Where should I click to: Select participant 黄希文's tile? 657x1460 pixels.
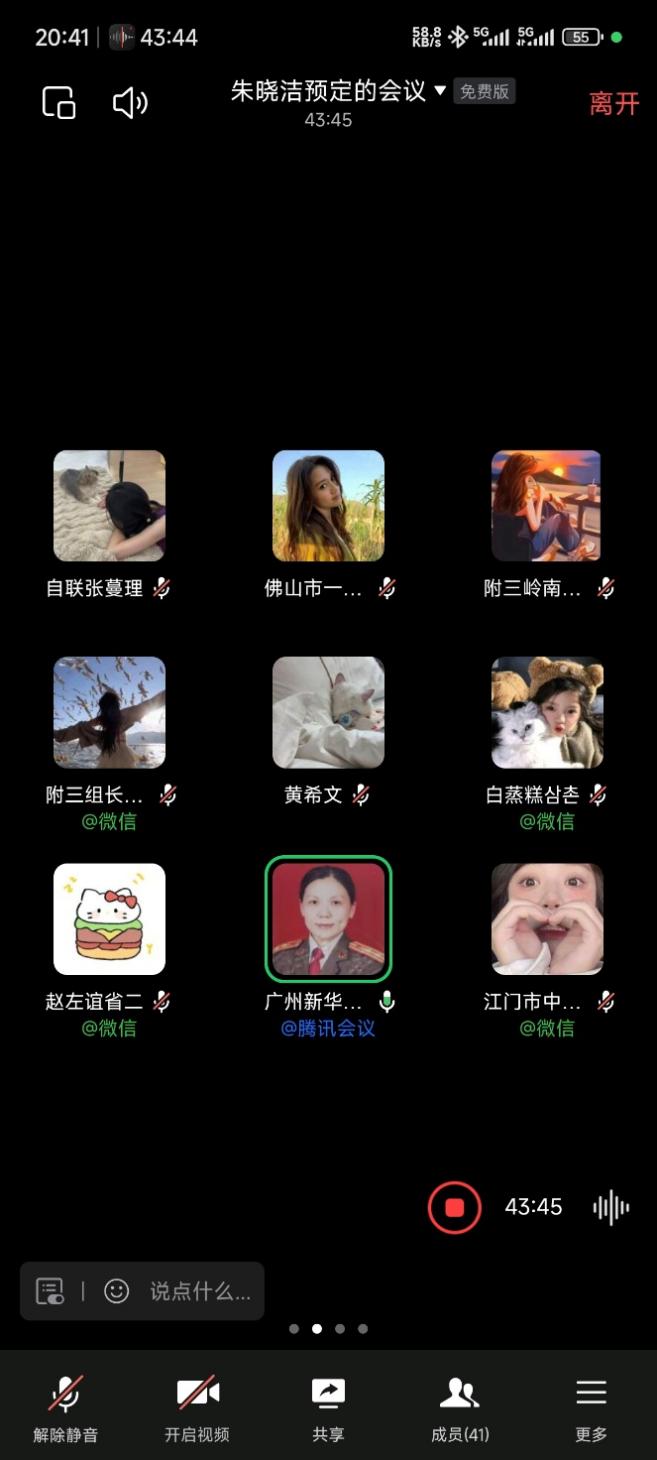tap(328, 712)
